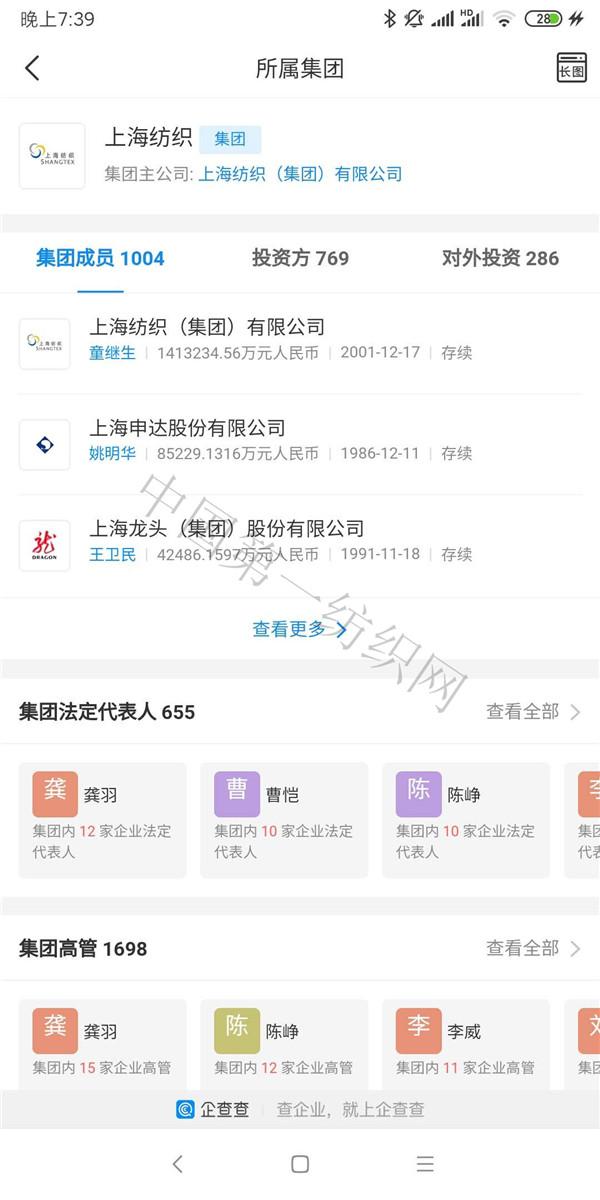Switch to the 对外投资 286 tab
Viewport: 600px width, 1200px height.
point(500,258)
